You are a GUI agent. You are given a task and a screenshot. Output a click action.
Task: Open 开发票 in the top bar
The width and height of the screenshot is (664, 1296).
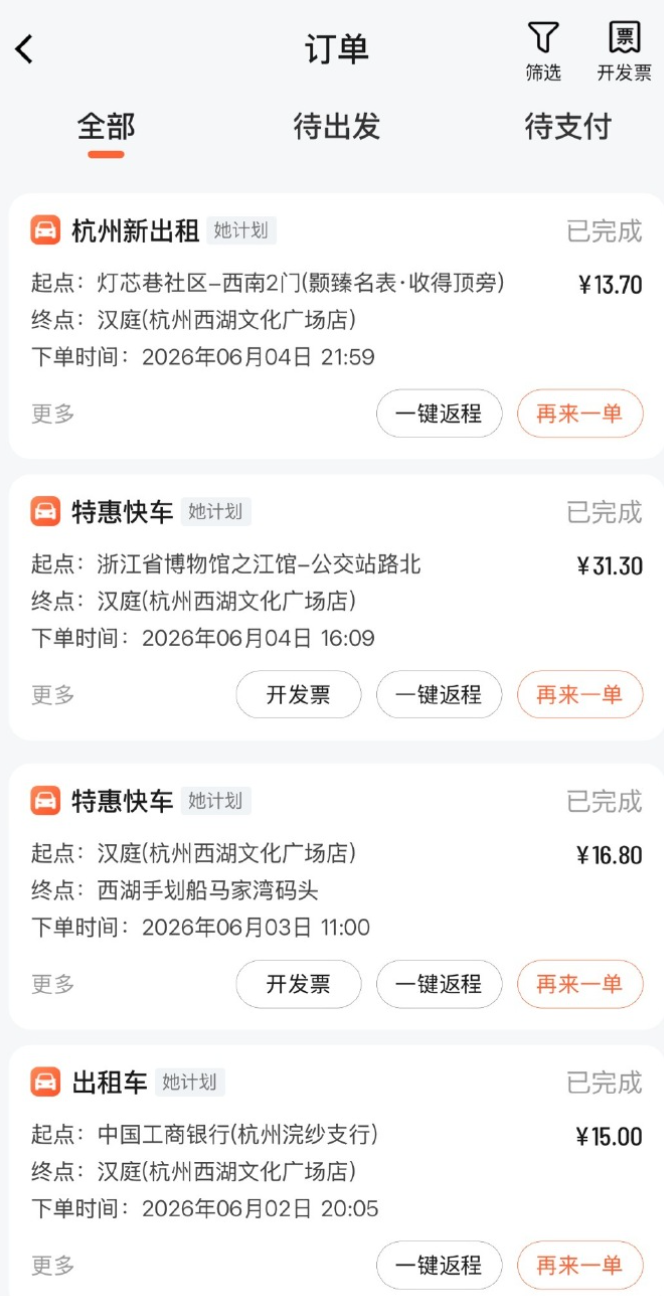(624, 51)
